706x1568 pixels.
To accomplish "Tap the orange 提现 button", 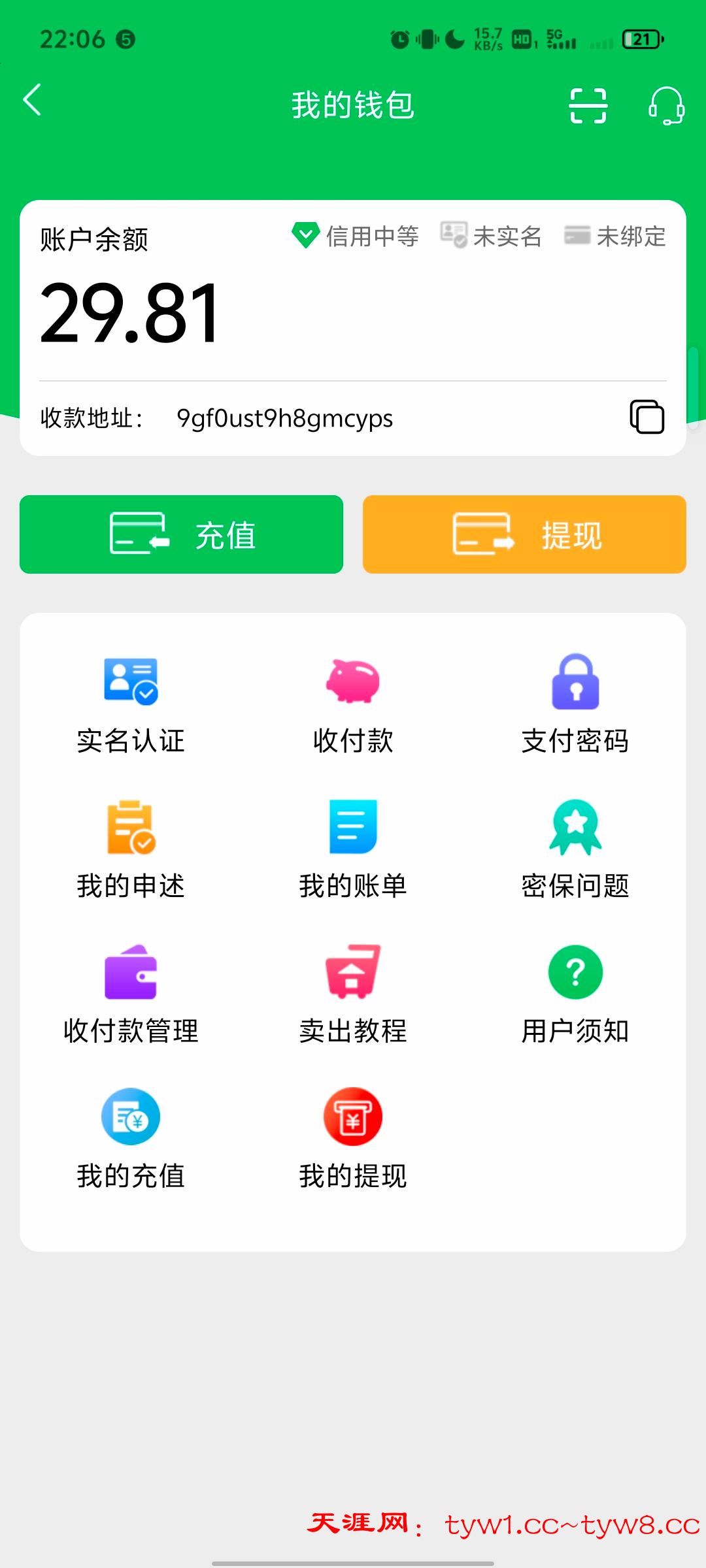I will click(x=524, y=534).
